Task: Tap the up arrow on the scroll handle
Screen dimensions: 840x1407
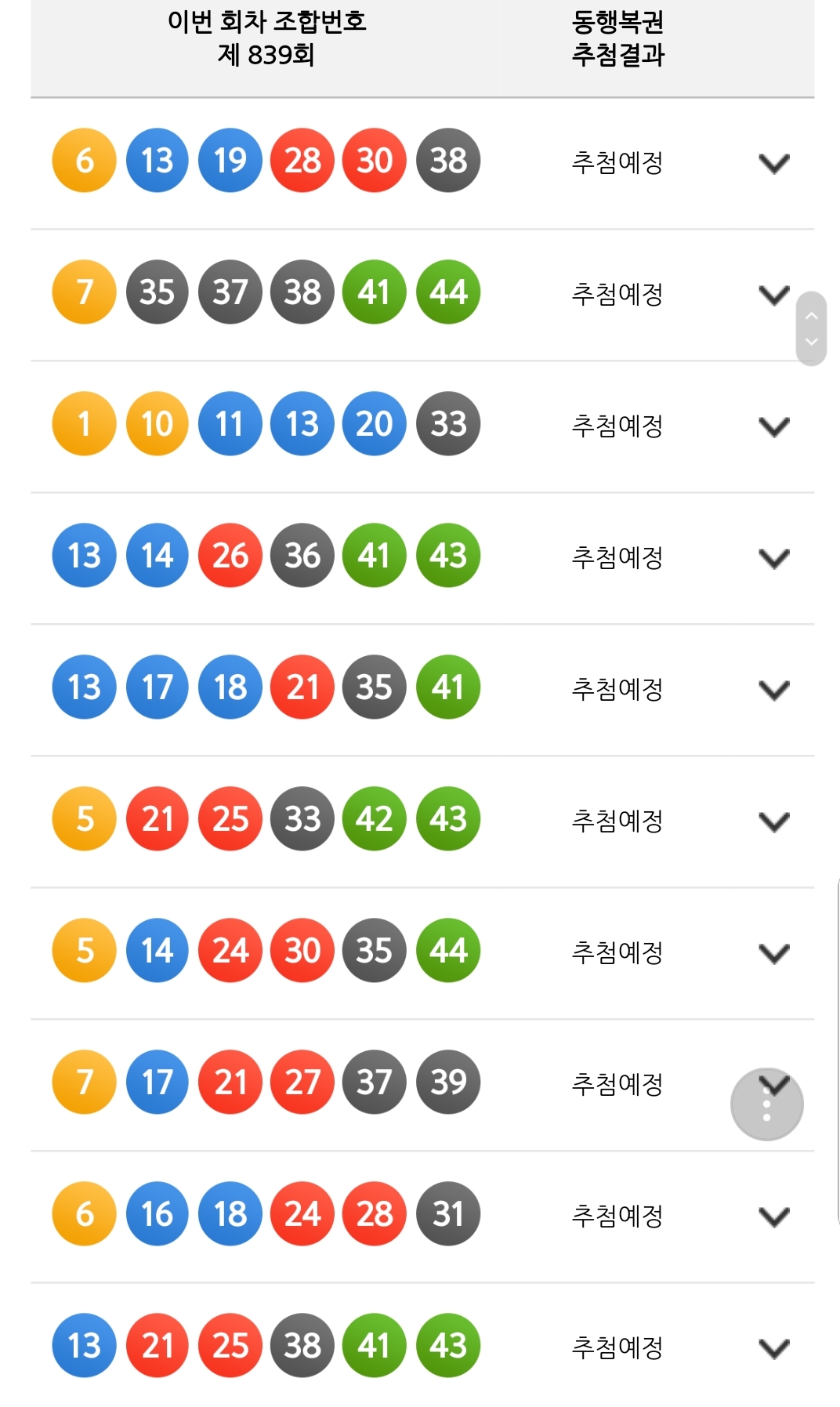Action: 812,315
